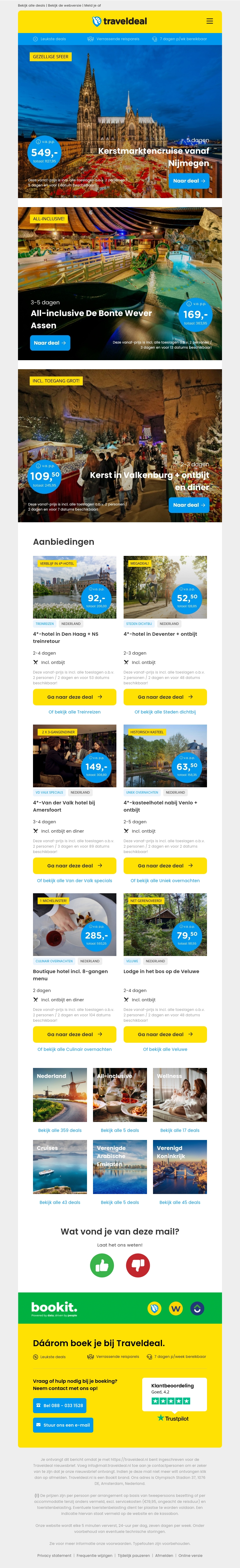This screenshot has height=1568, width=240.
Task: Open the hamburger menu in header
Action: [209, 21]
